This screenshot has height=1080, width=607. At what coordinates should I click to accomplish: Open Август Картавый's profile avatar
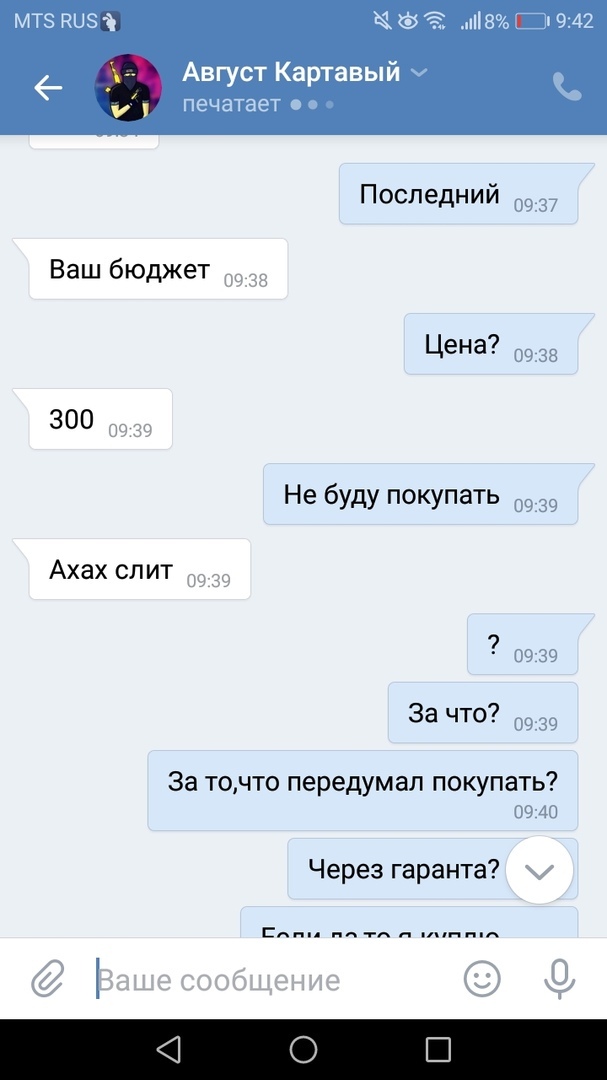tap(128, 88)
